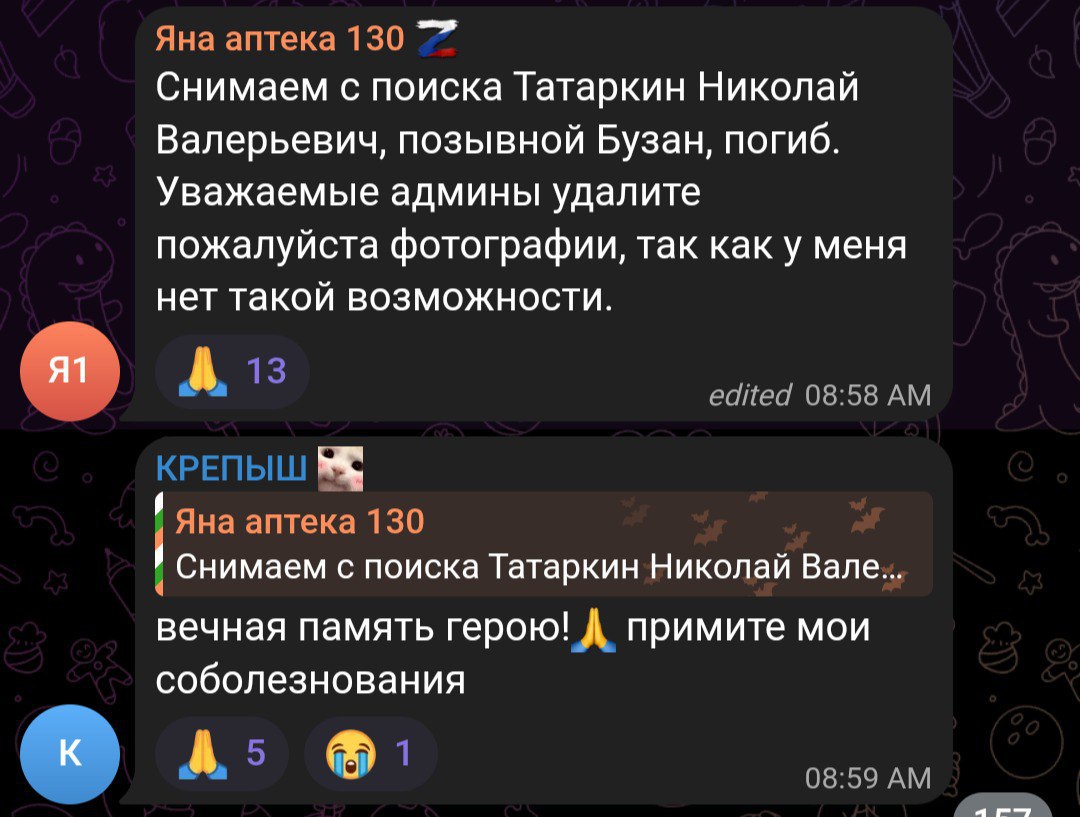Viewport: 1080px width, 817px height.
Task: Add prayer reaction on КРЕПЫШ's reply
Action: [222, 753]
